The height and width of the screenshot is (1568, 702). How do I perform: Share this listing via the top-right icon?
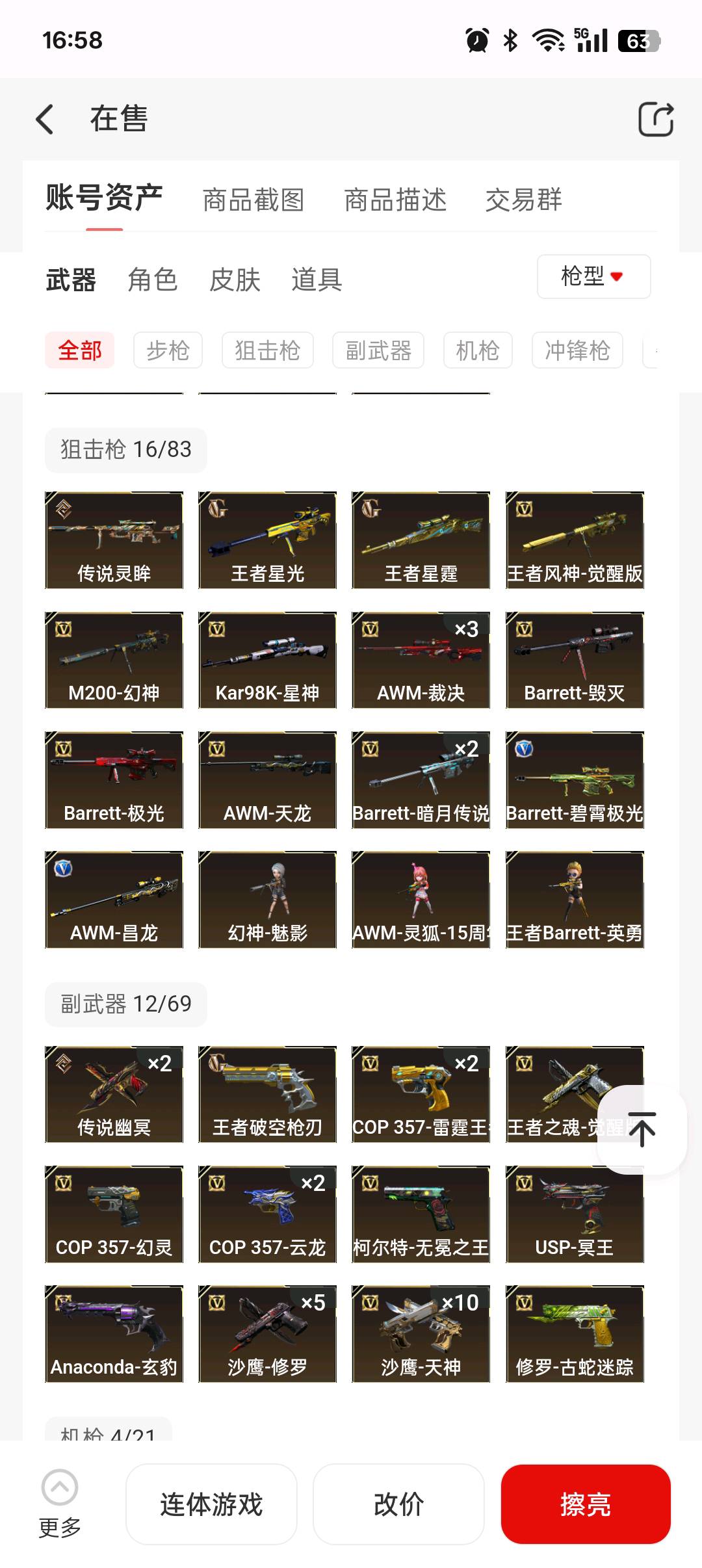(x=655, y=120)
